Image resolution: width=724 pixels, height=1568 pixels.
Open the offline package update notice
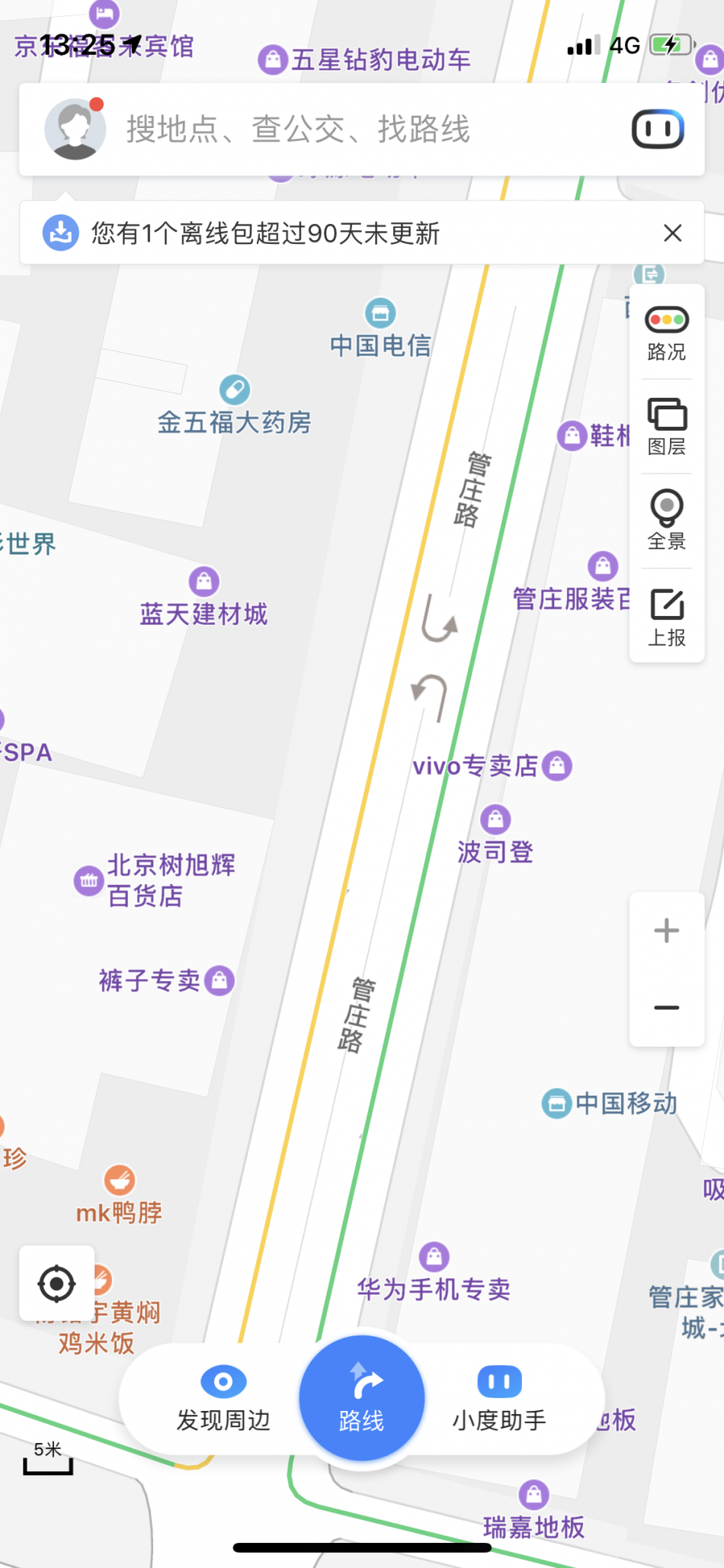(x=265, y=233)
